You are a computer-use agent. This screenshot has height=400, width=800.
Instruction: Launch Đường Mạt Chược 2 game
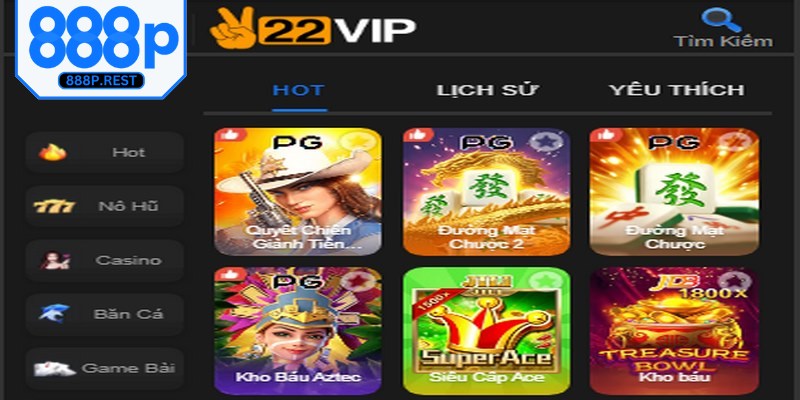click(x=486, y=191)
